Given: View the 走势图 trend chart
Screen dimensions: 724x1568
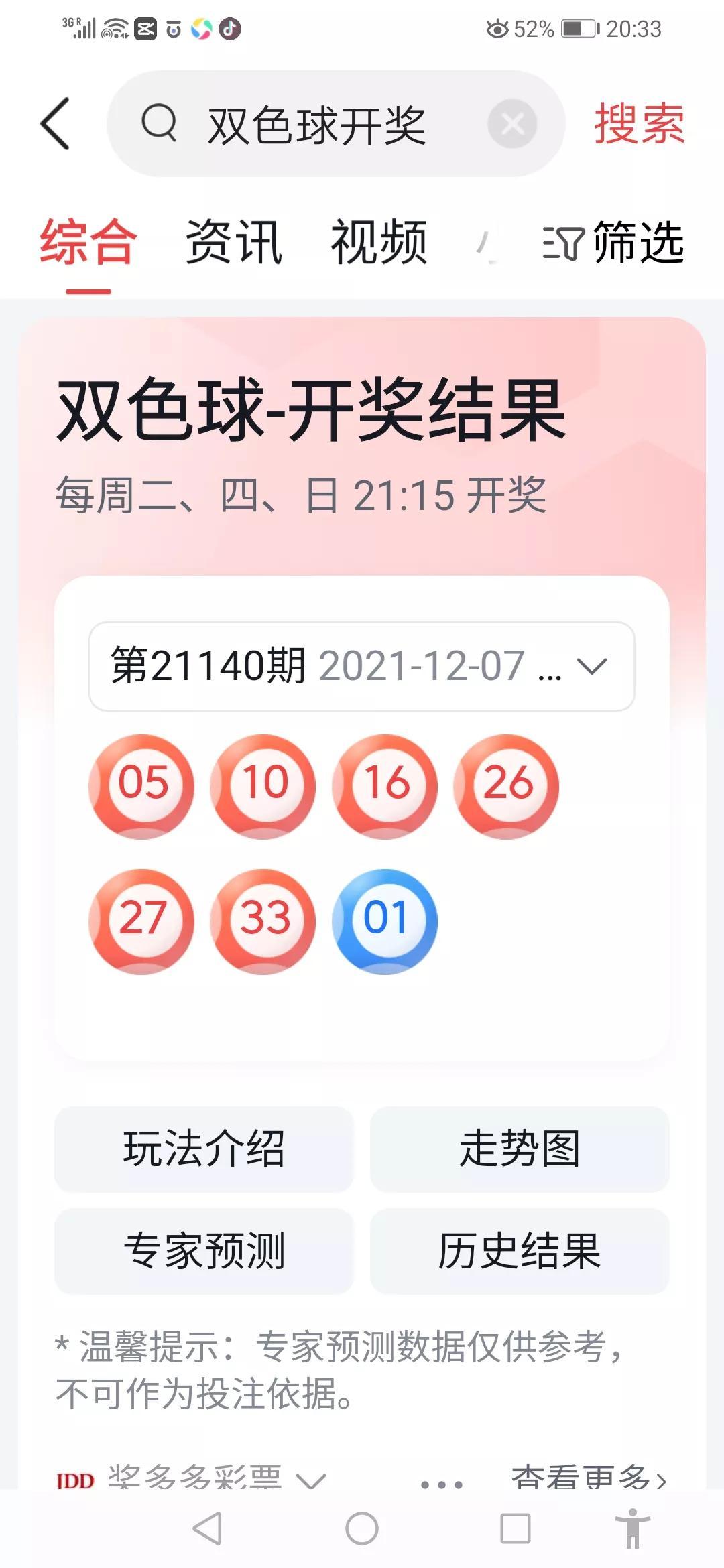Looking at the screenshot, I should (520, 1149).
